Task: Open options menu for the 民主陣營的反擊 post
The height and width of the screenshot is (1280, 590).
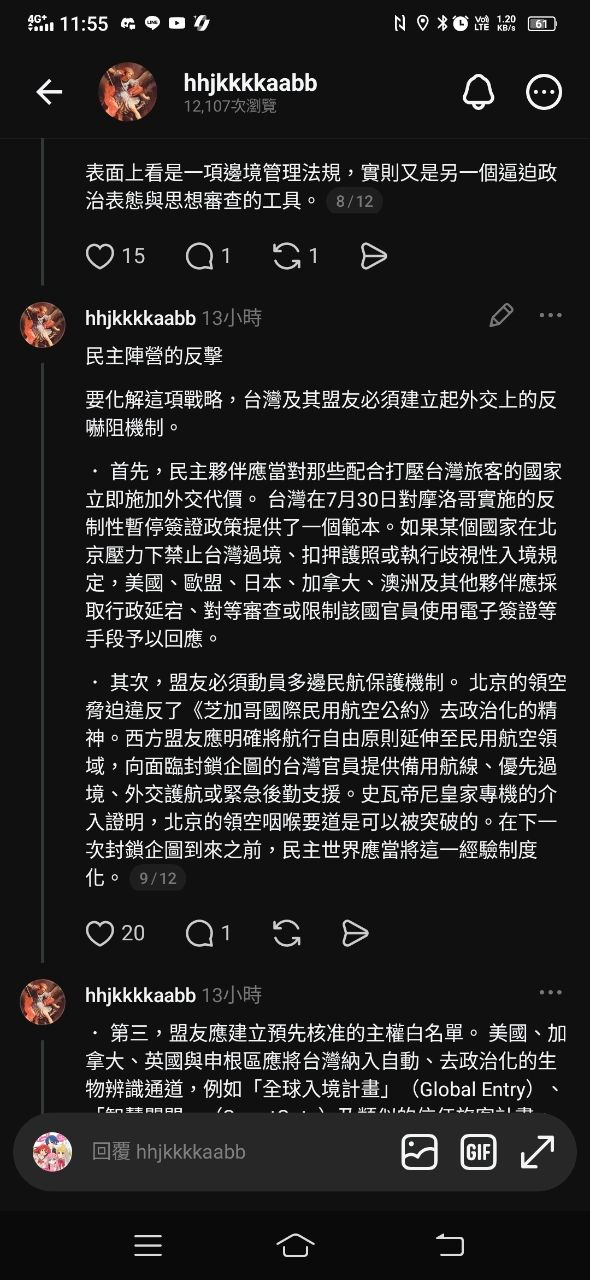Action: pyautogui.click(x=550, y=316)
